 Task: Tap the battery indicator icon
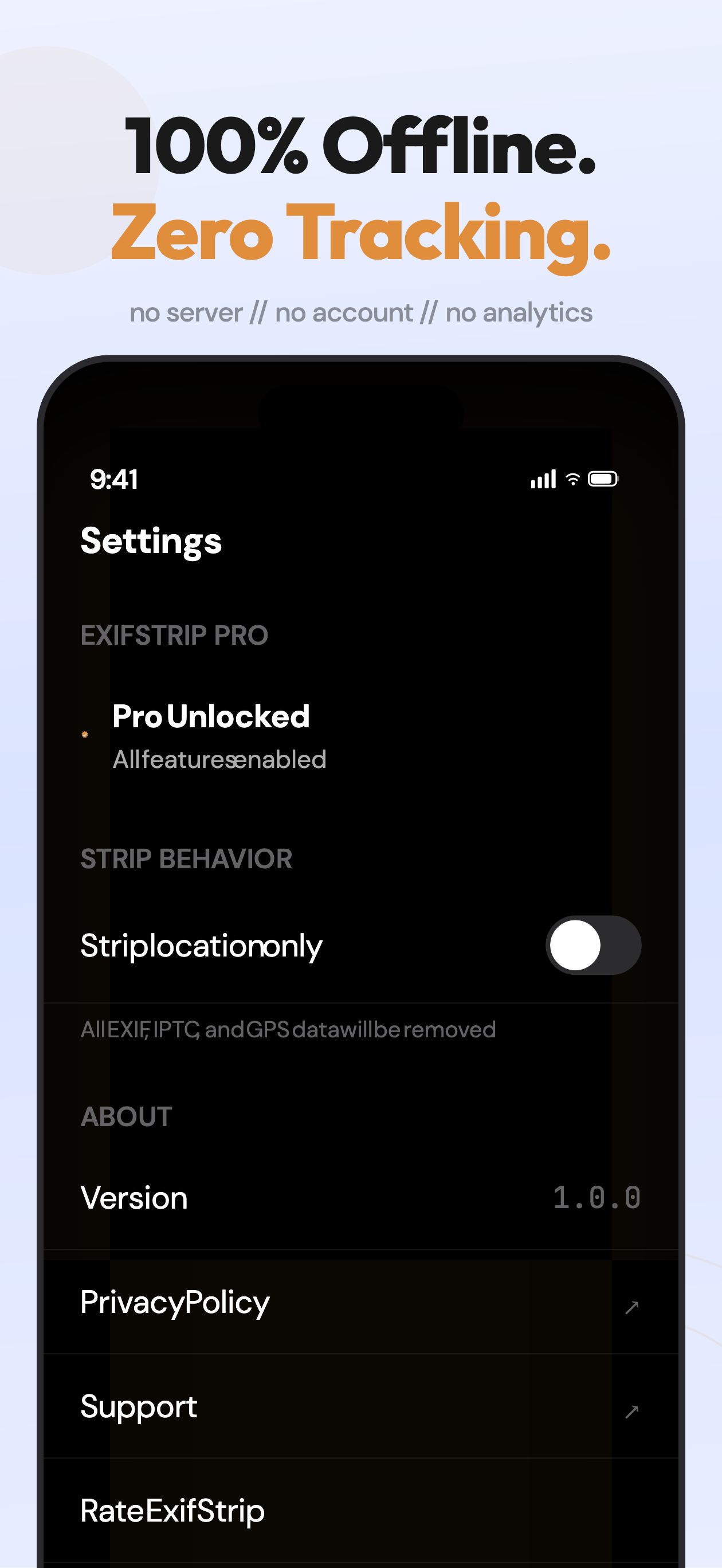[603, 479]
